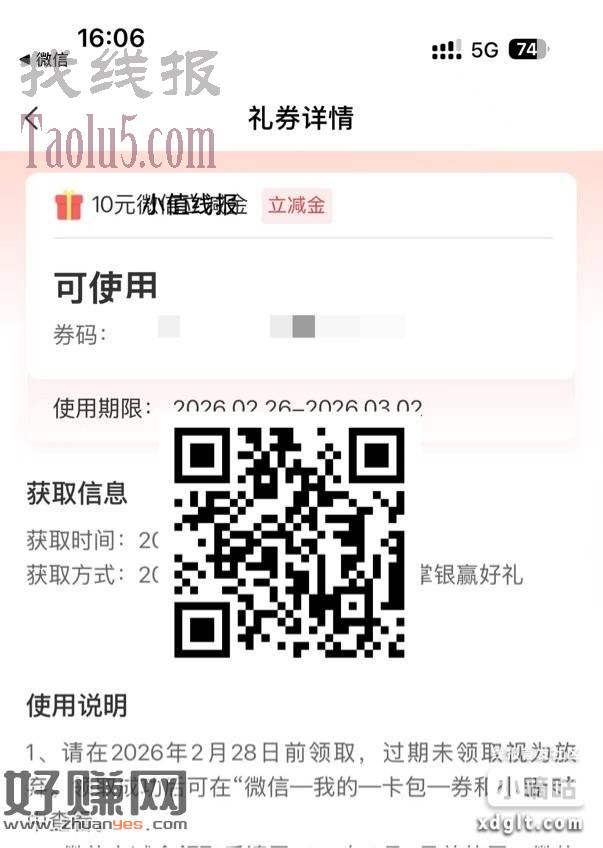This screenshot has width=603, height=848.
Task: Go back from the 礼券详情 page
Action: click(x=32, y=118)
